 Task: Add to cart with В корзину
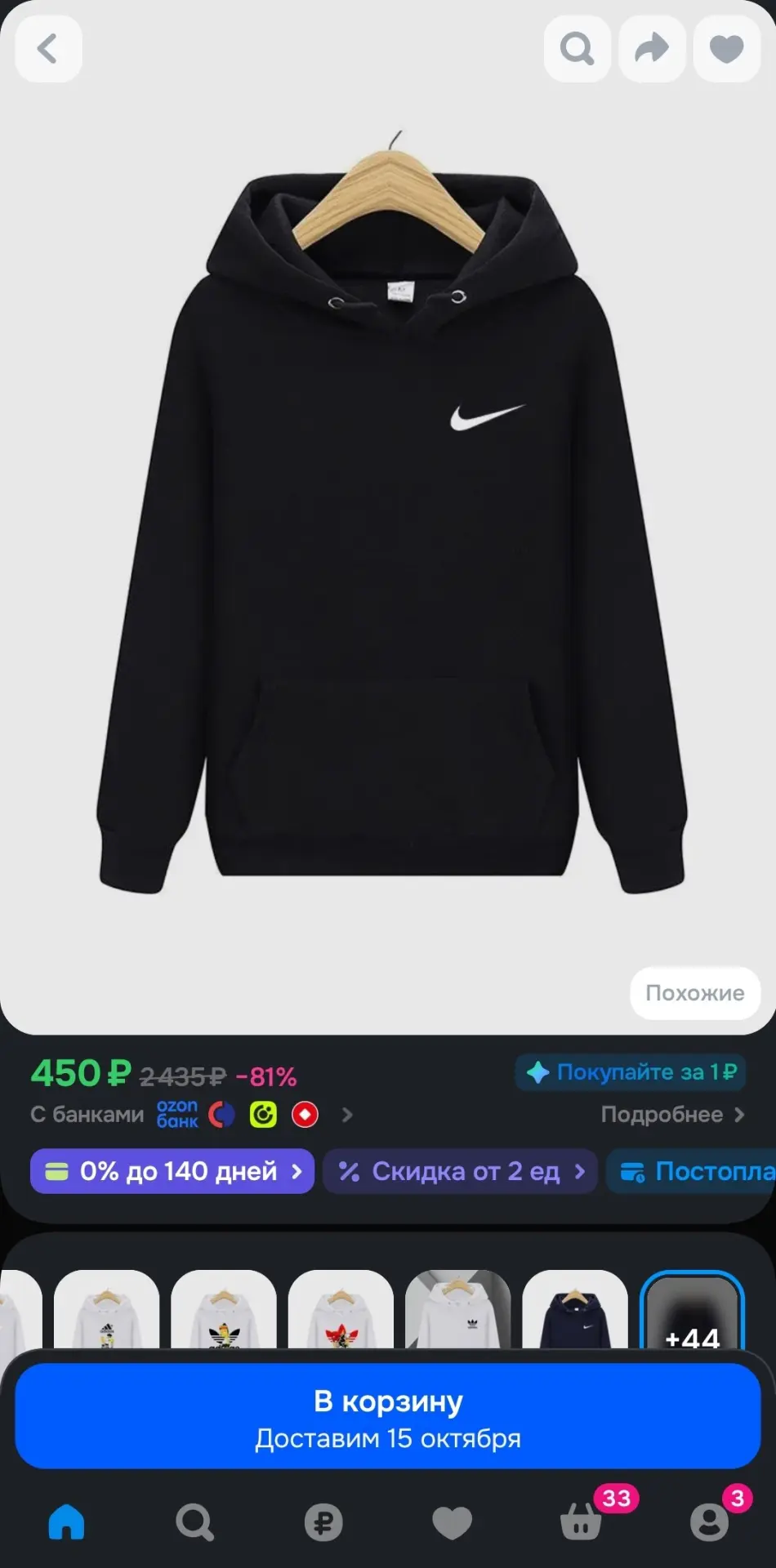coord(388,1415)
